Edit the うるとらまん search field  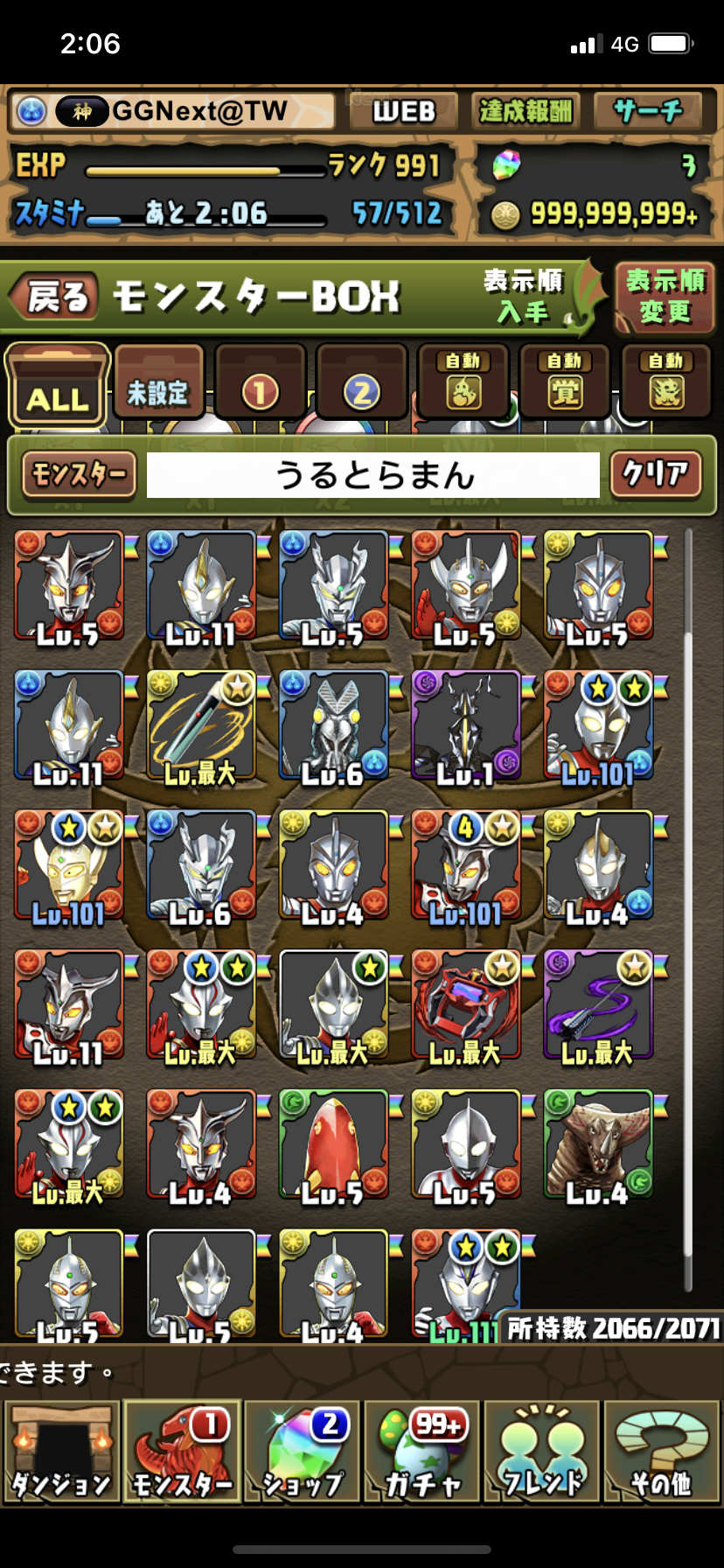373,475
